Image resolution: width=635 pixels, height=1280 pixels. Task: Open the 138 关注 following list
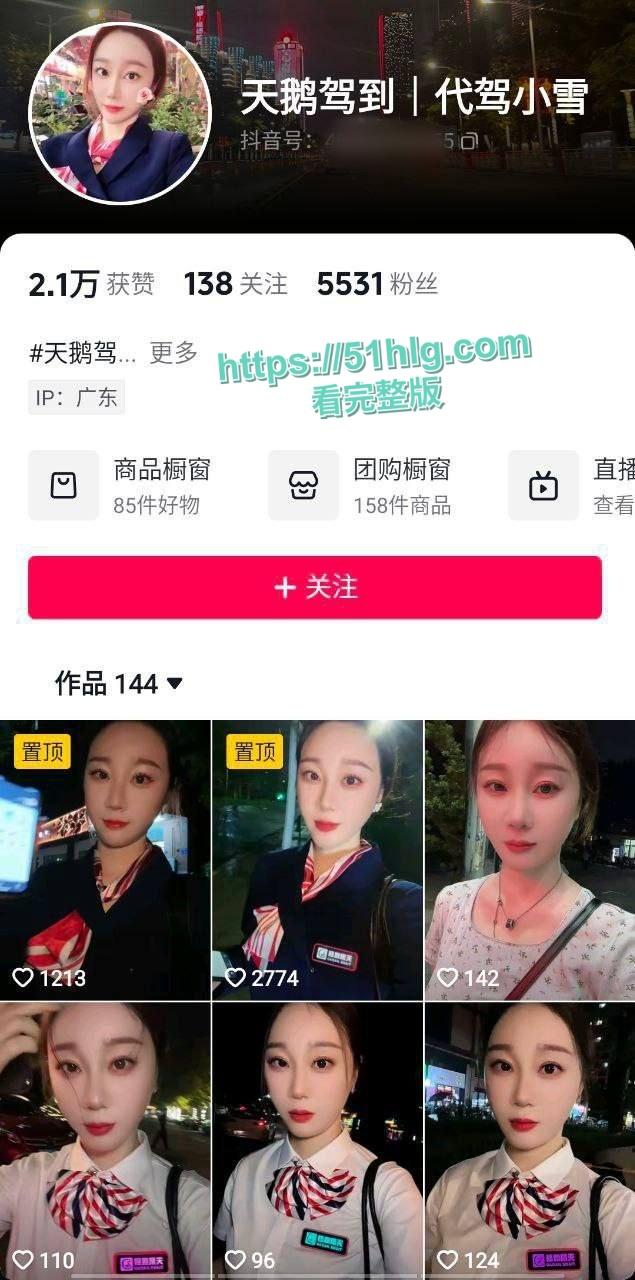point(235,284)
